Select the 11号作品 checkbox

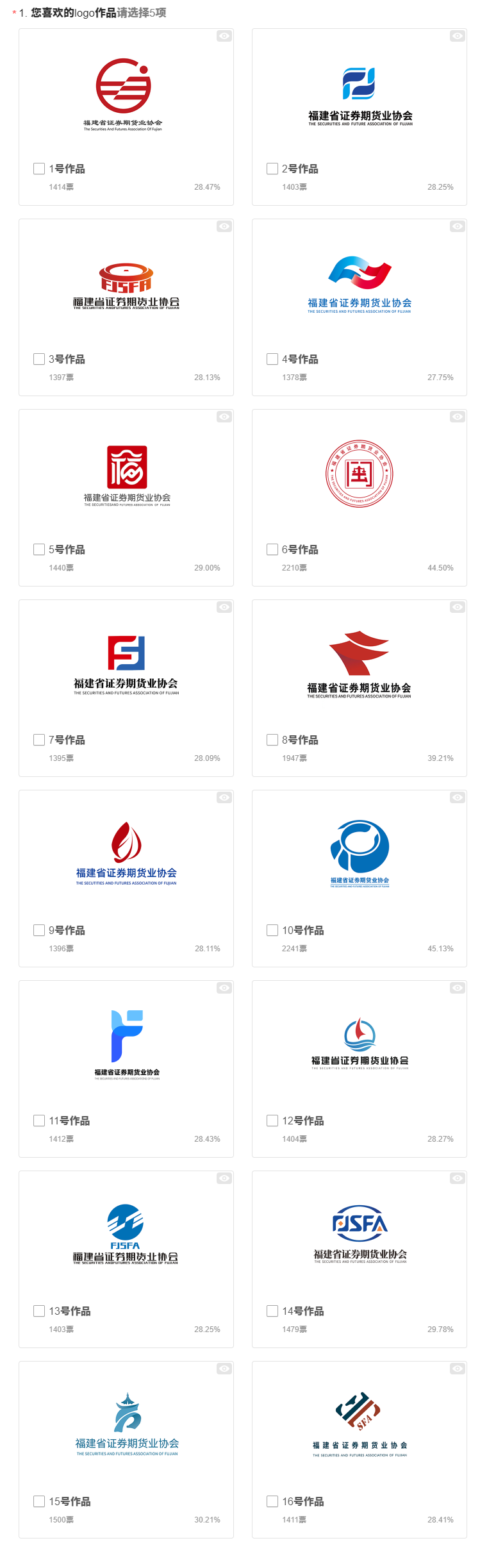tap(39, 1121)
